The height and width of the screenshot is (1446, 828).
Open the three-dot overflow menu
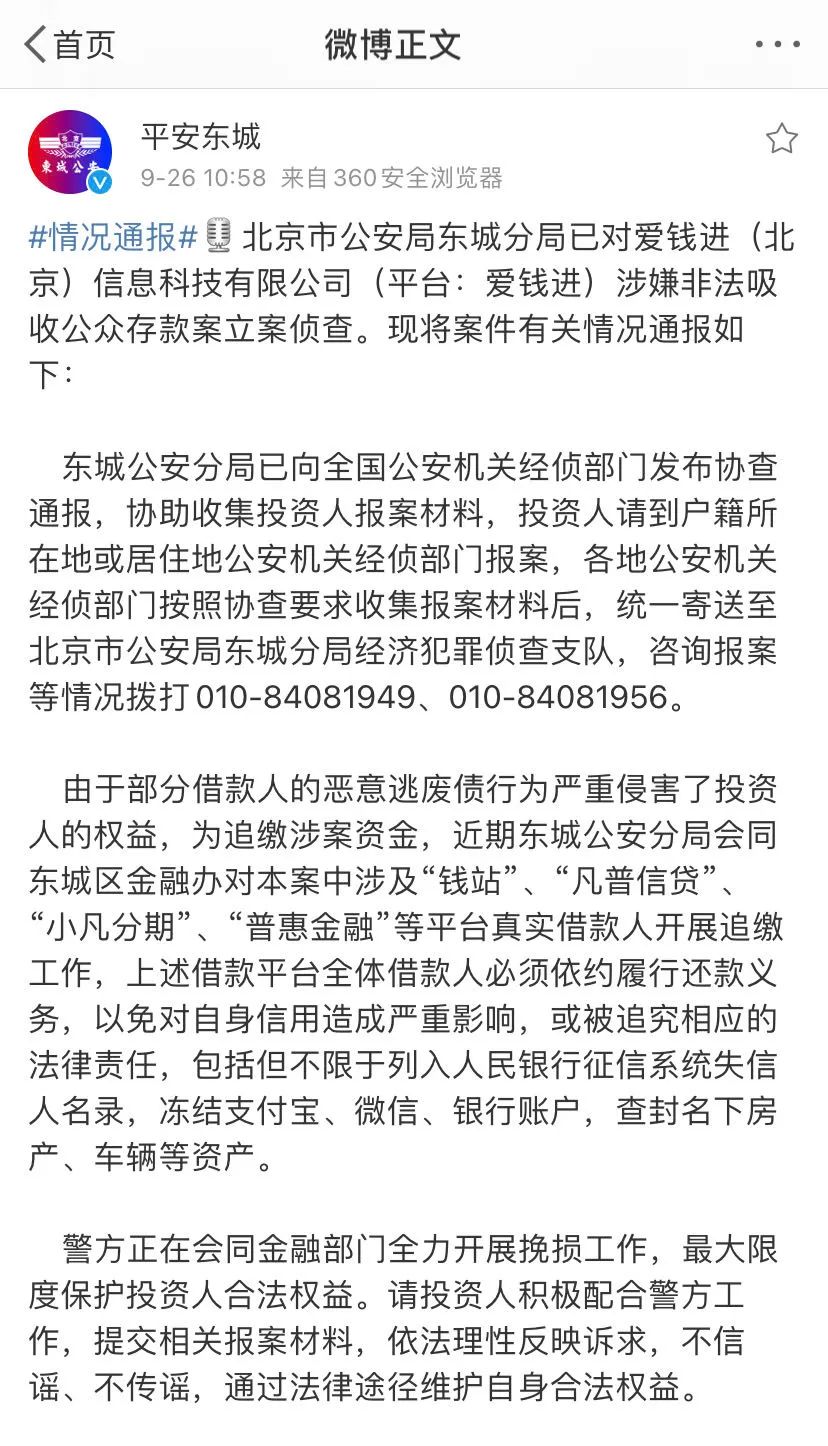coord(778,45)
